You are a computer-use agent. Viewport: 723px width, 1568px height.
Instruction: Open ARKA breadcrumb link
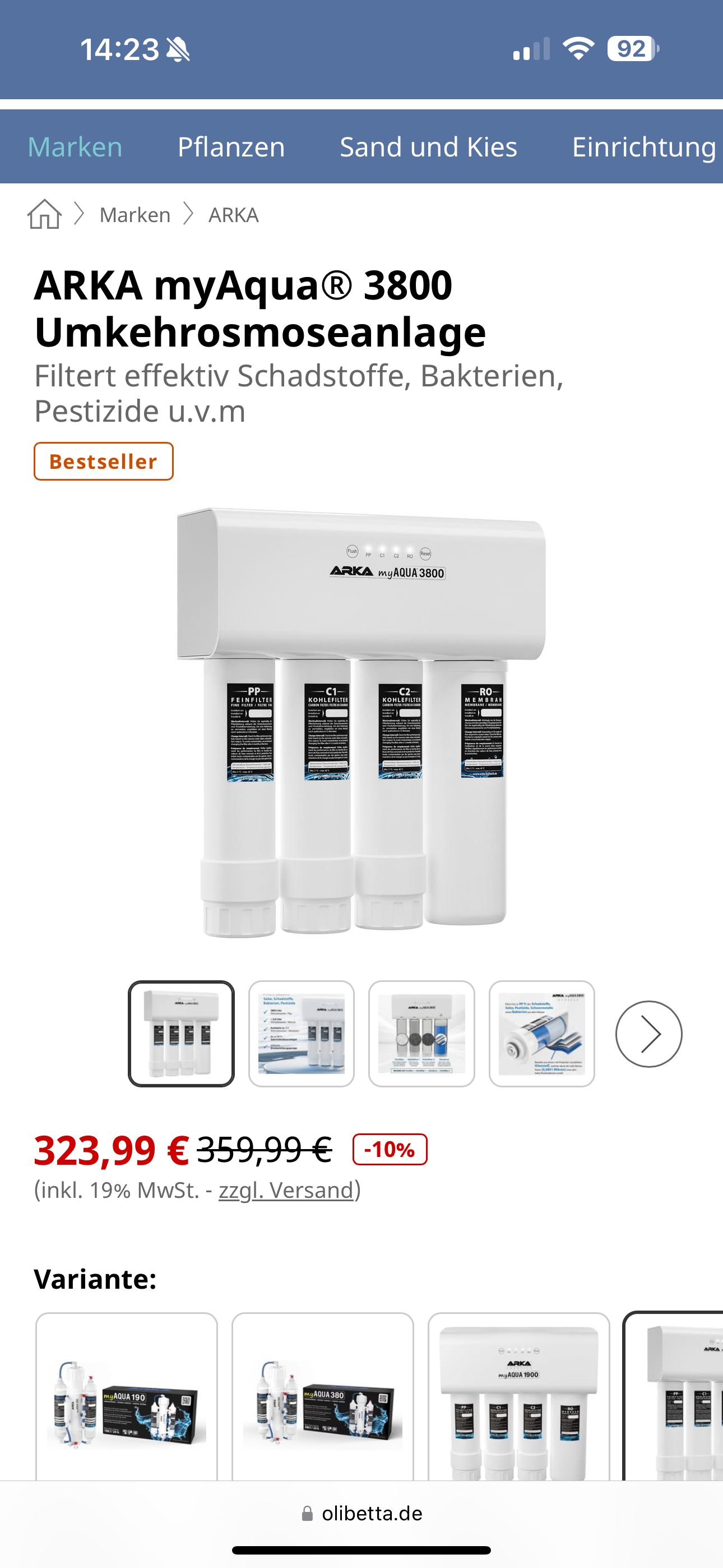click(234, 215)
